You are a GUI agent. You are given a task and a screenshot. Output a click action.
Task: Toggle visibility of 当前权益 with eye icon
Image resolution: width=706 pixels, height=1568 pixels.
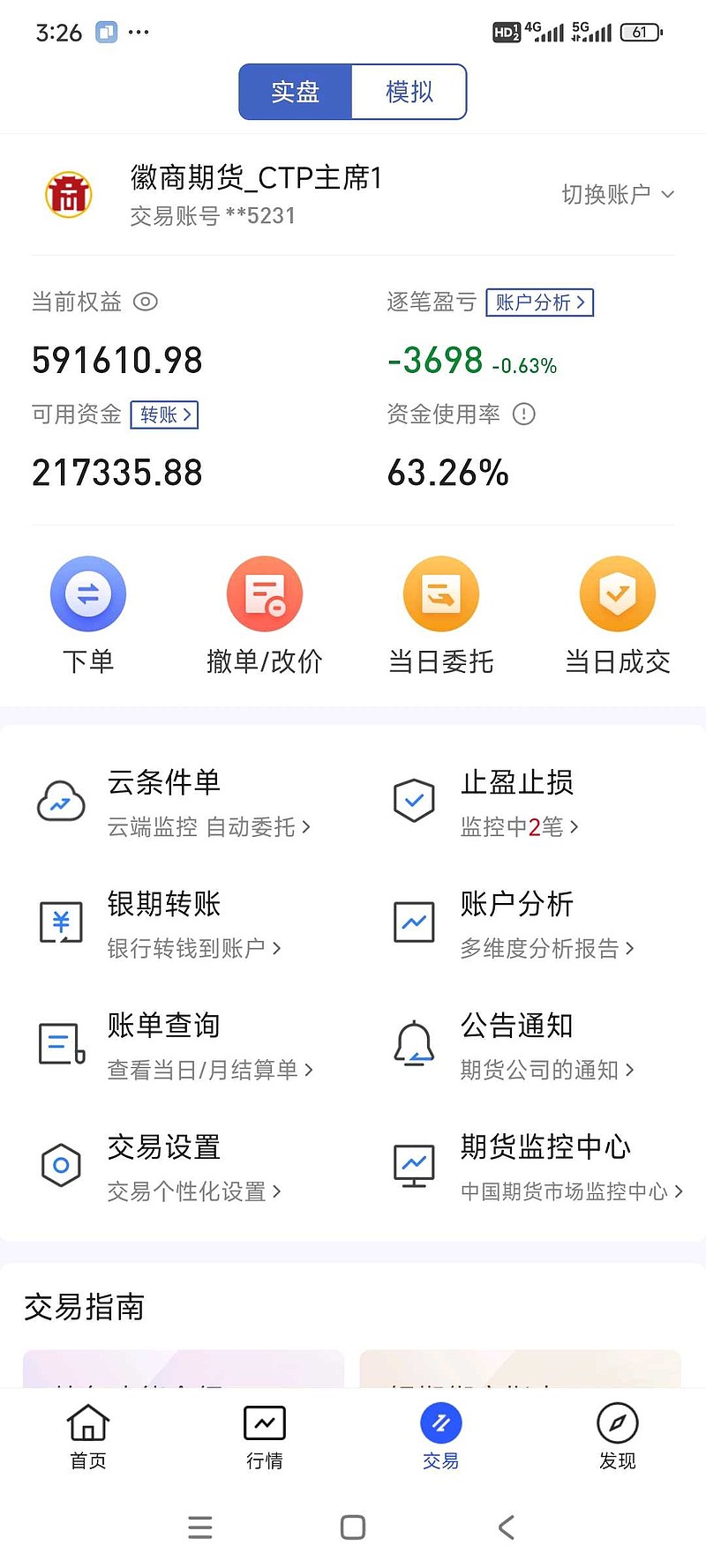tap(145, 302)
